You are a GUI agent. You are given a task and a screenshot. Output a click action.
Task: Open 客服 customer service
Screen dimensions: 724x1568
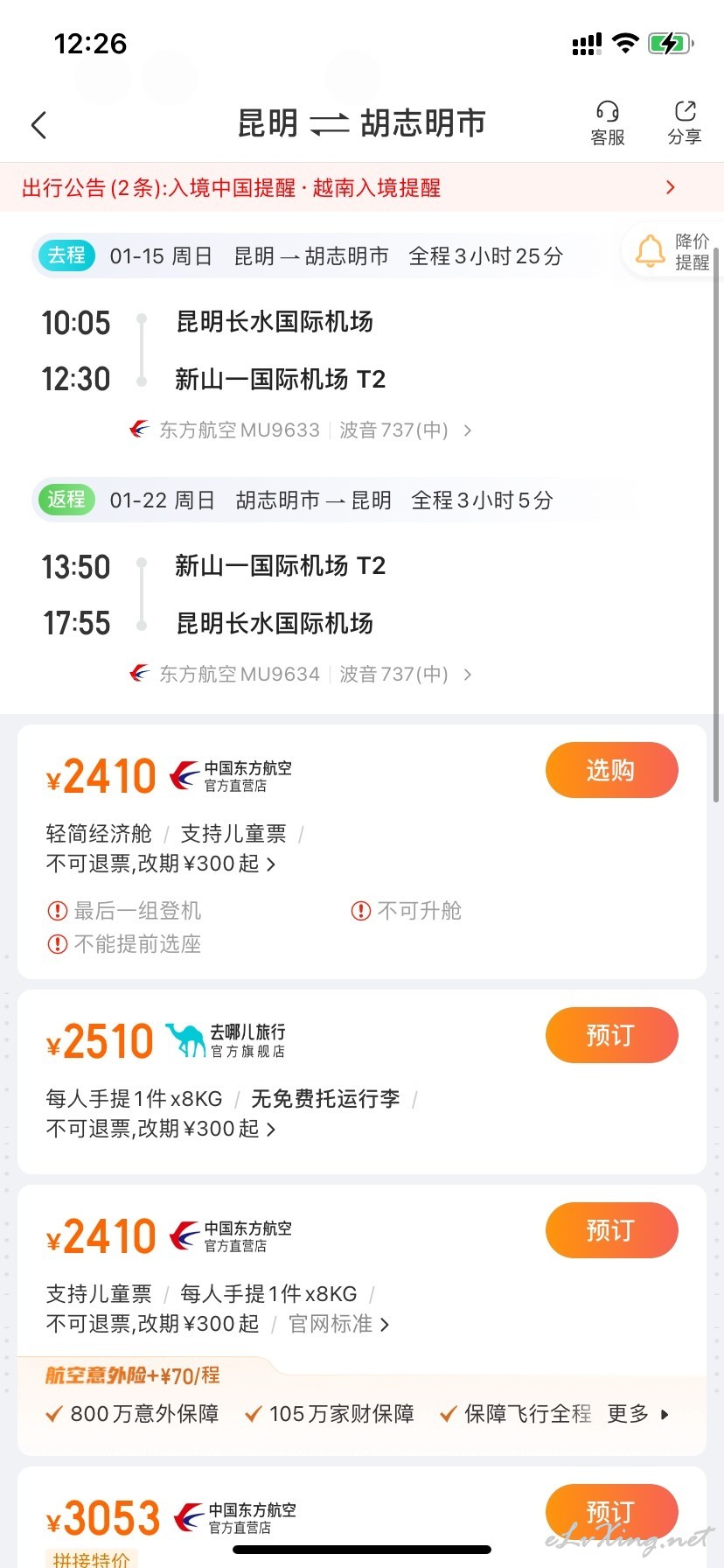(x=608, y=123)
